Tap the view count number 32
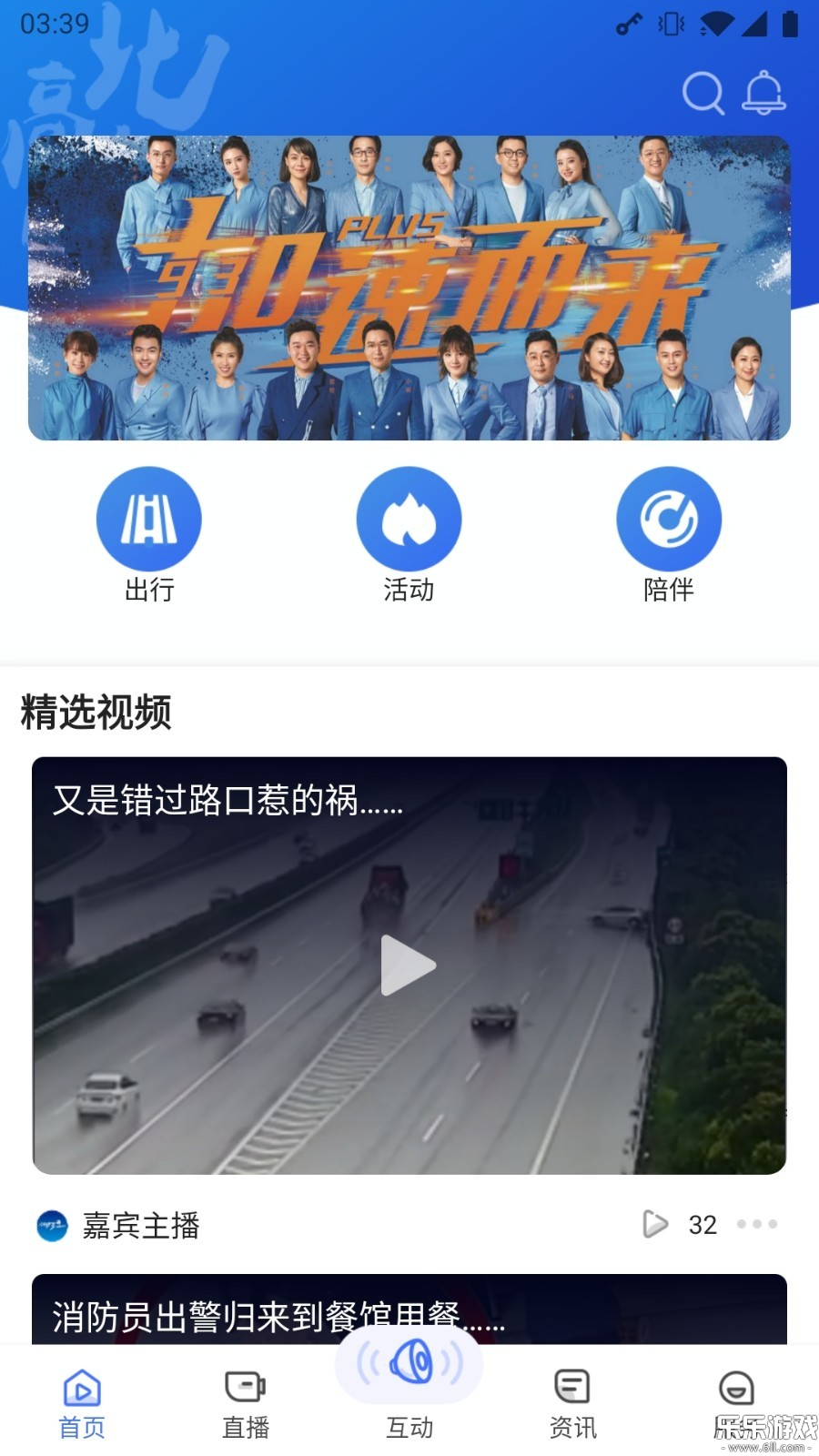This screenshot has width=819, height=1456. coord(701,1225)
